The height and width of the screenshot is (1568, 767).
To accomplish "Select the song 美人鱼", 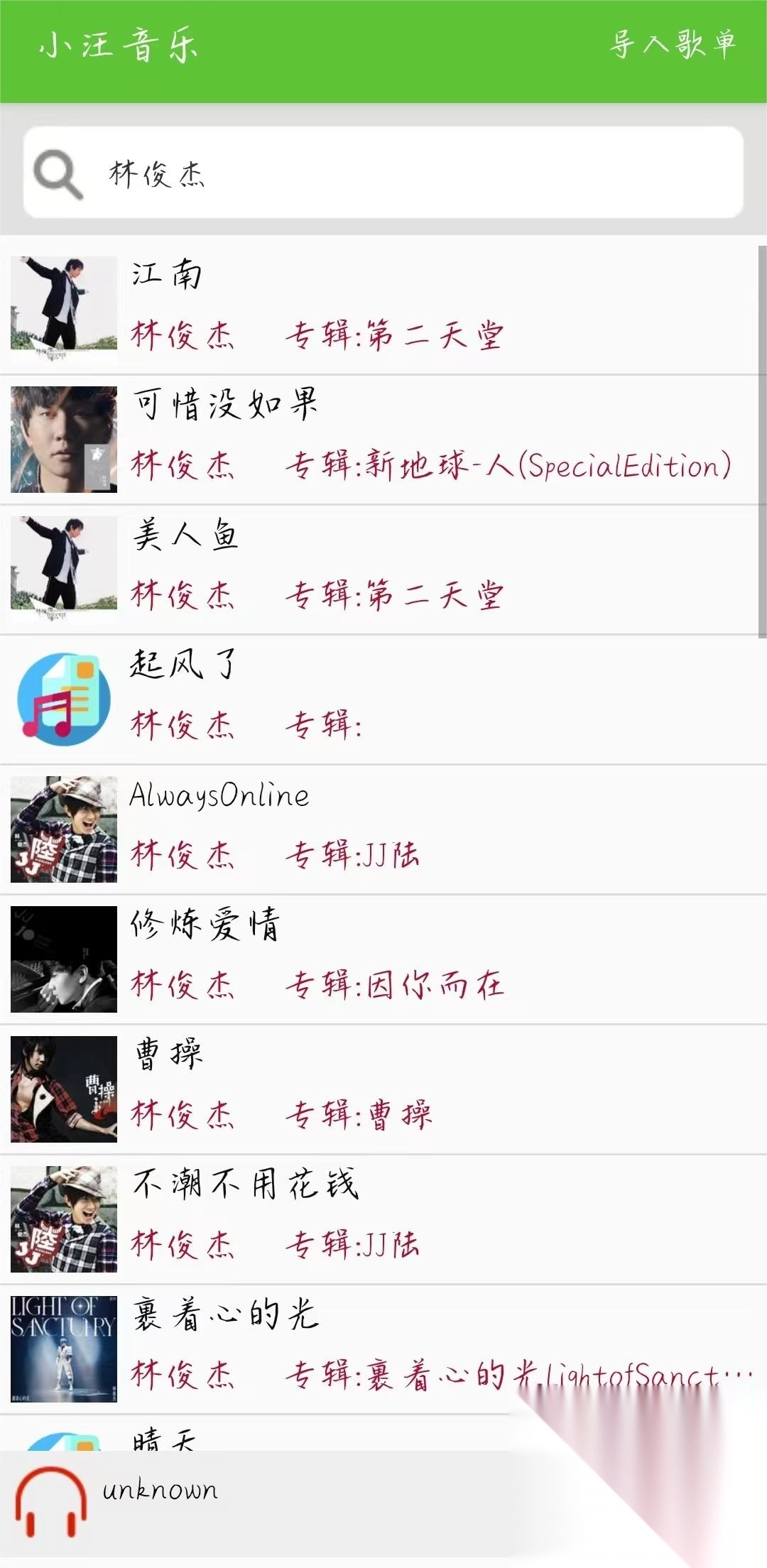I will point(383,567).
